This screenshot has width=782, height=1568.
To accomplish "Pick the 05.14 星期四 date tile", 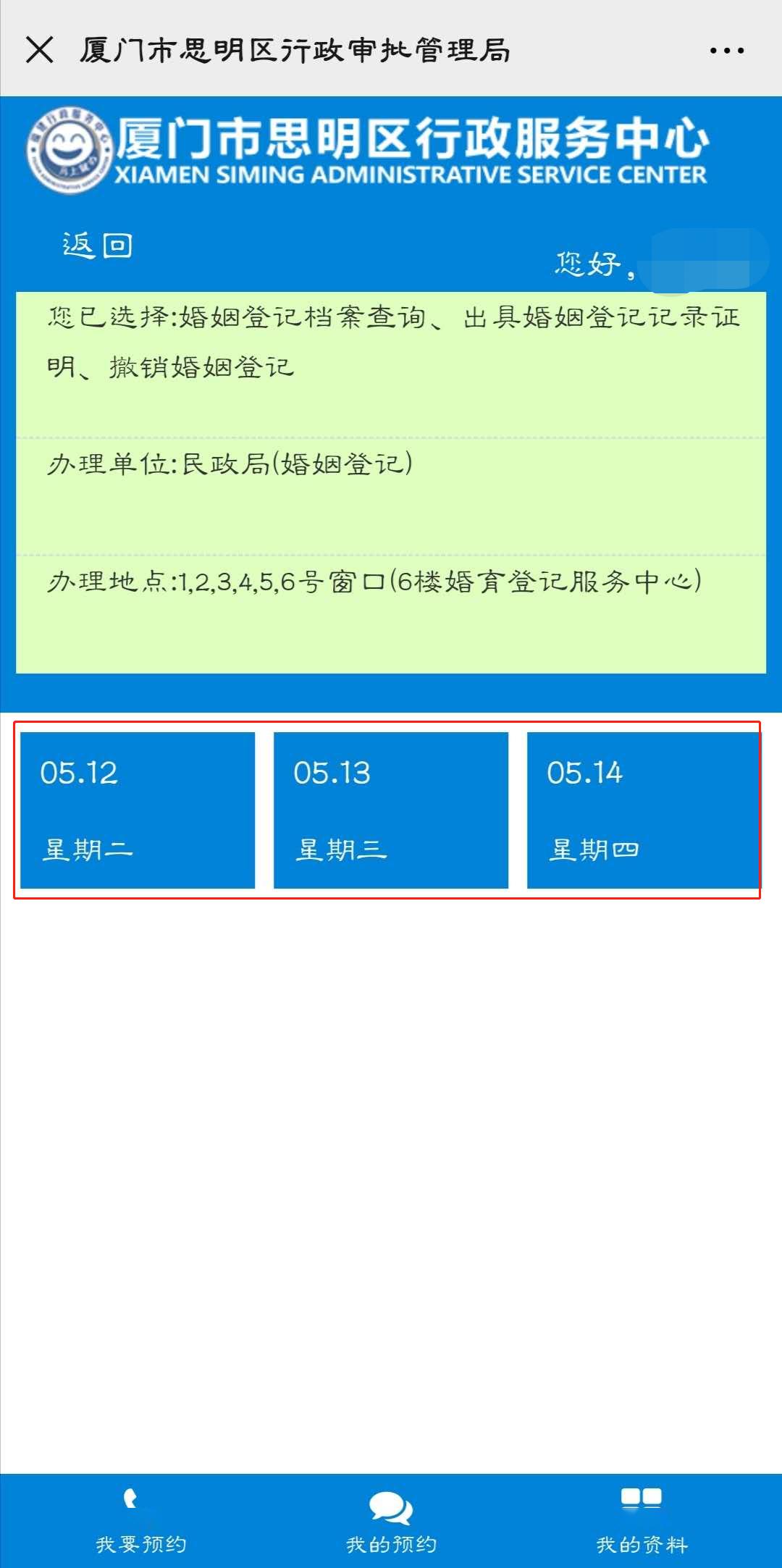I will [x=643, y=810].
